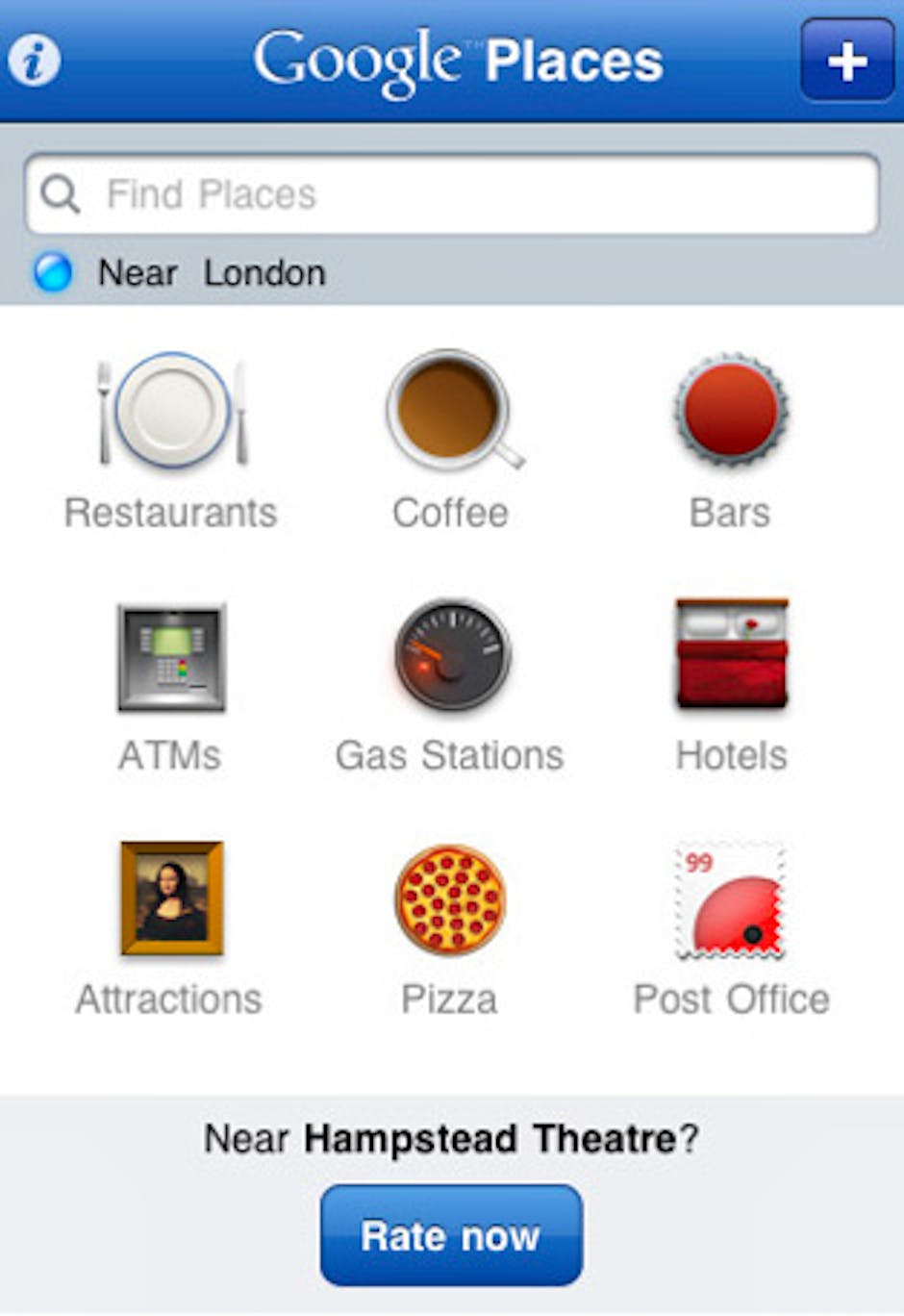Explore nearby Attractions
The image size is (904, 1316).
pos(170,927)
